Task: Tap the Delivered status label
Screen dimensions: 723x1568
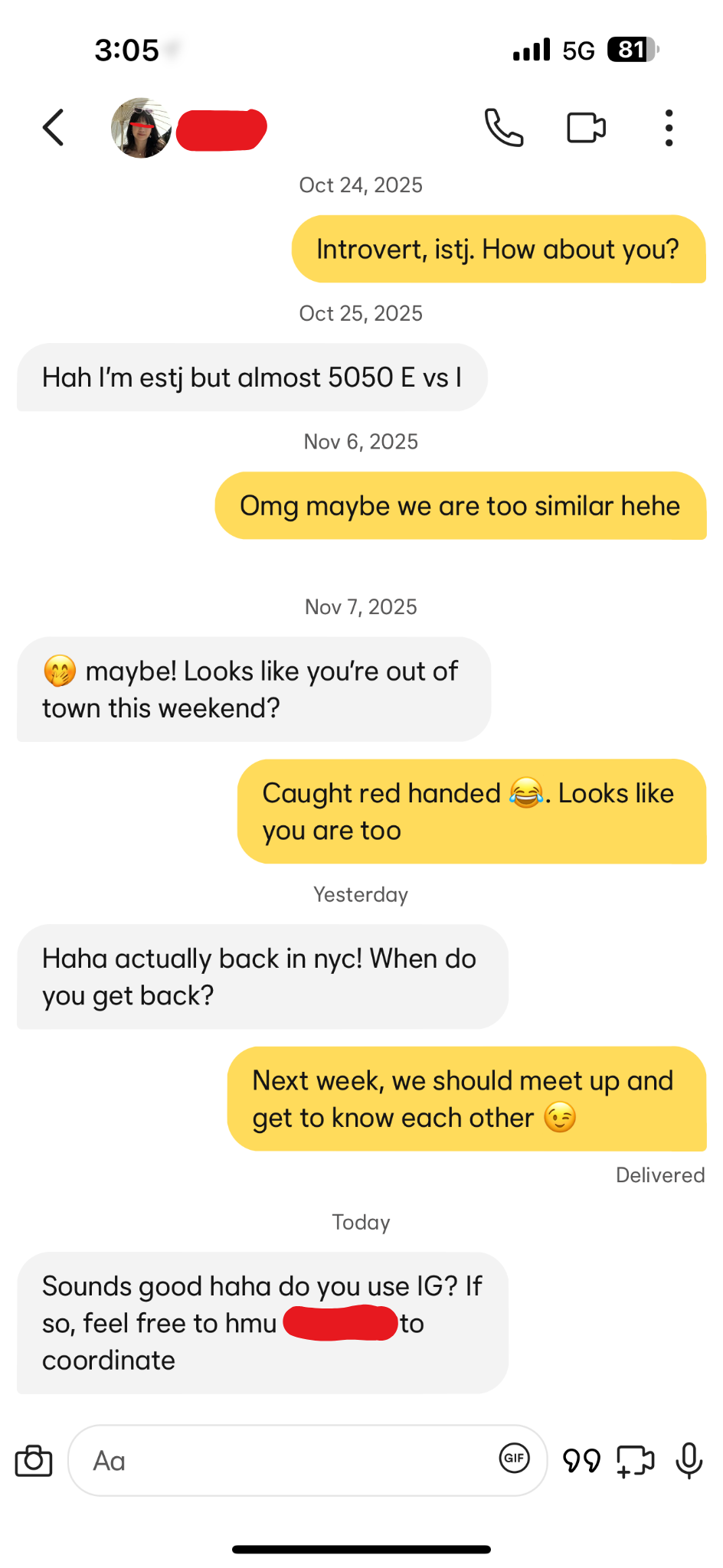Action: pyautogui.click(x=659, y=1174)
